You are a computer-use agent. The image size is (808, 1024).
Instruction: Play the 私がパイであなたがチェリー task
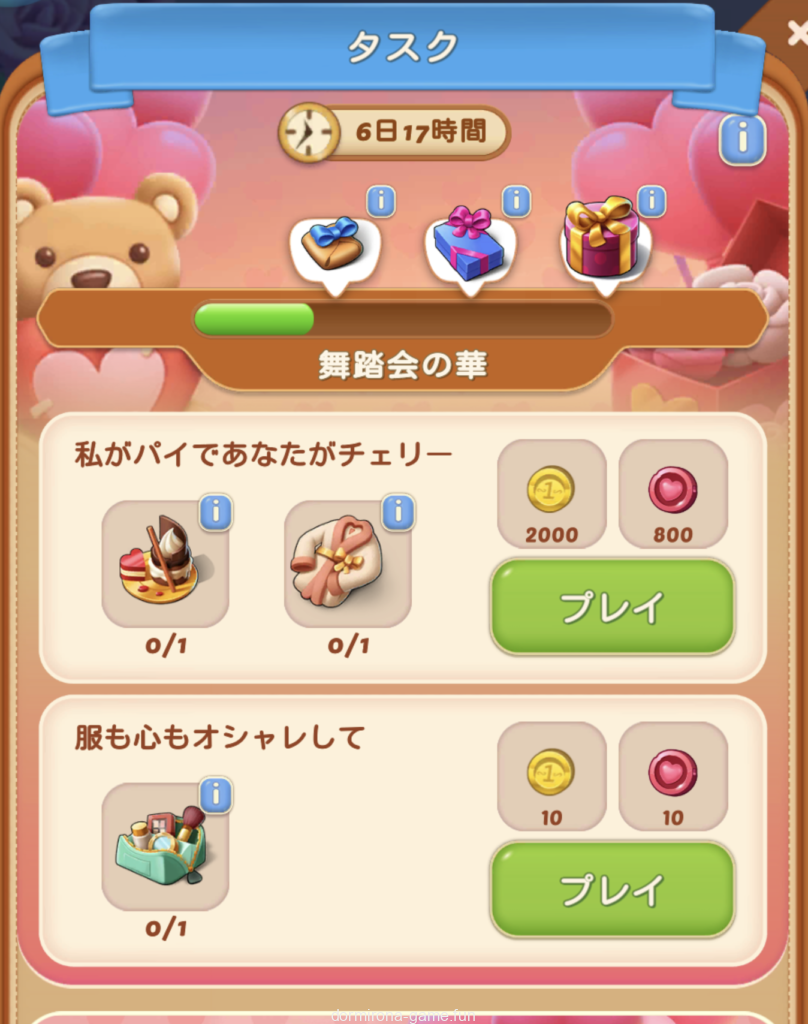[x=612, y=607]
